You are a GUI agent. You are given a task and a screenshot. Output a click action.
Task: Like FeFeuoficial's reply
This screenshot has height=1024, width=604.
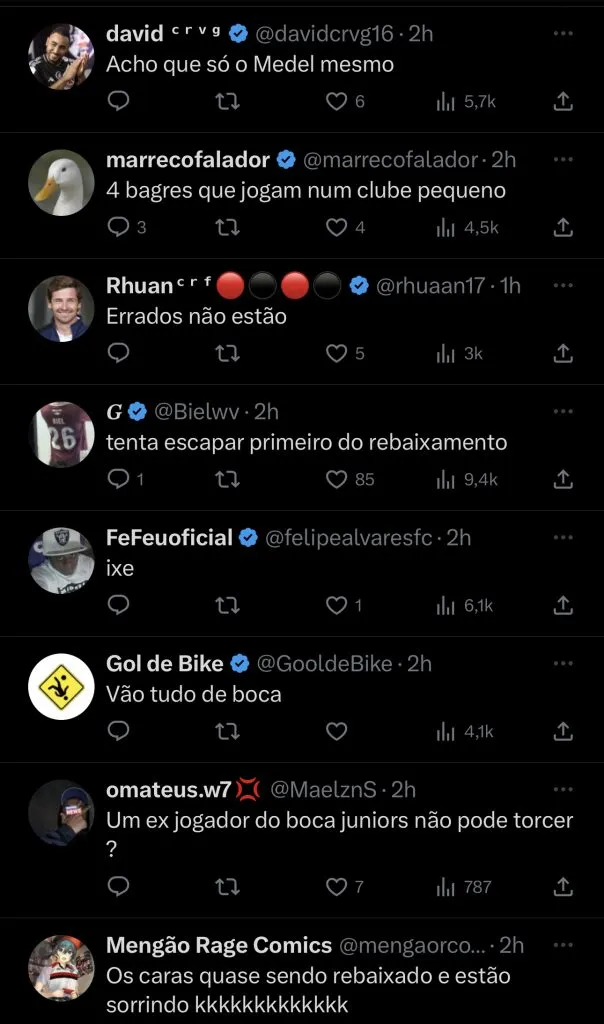pyautogui.click(x=337, y=605)
